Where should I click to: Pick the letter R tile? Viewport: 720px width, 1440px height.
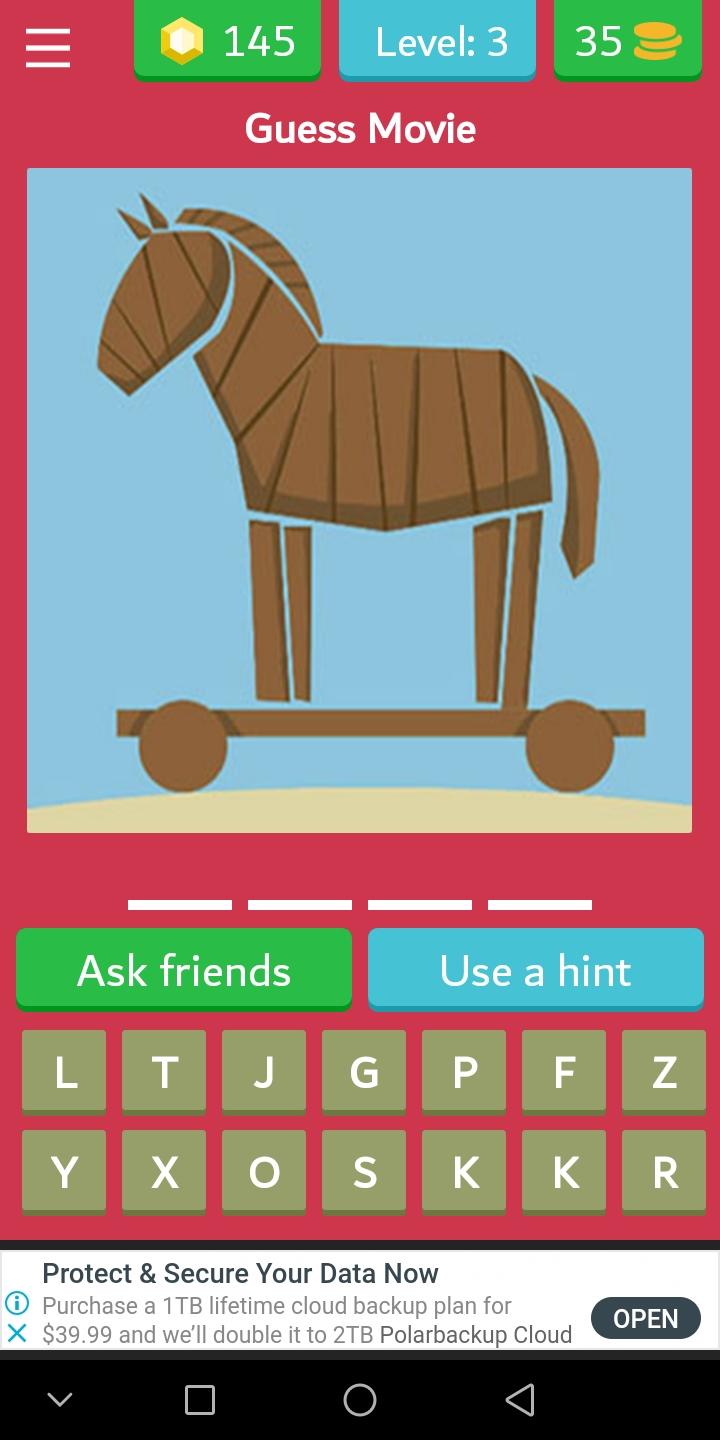coord(664,1171)
